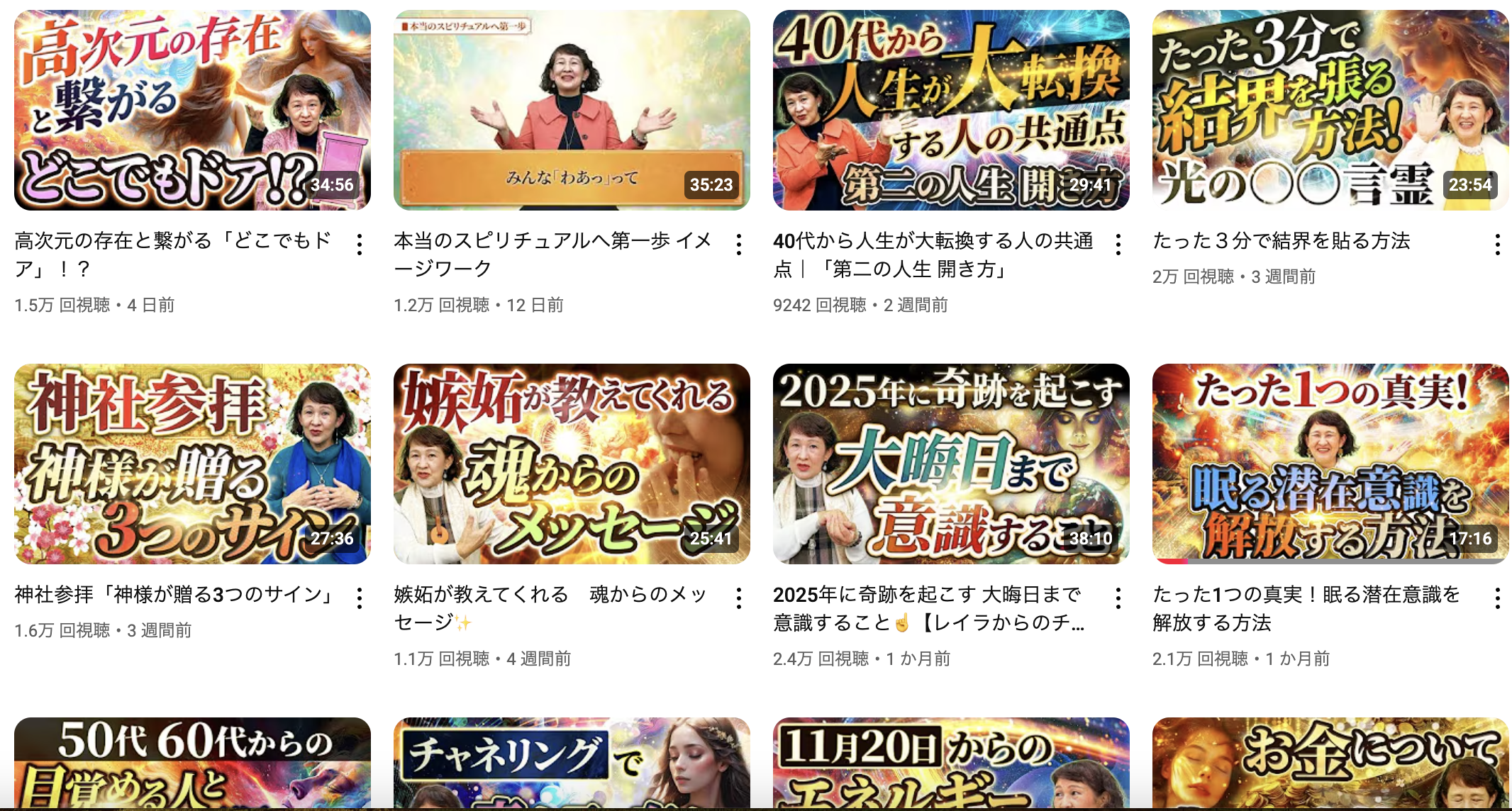Open more options for 2025年に奇跡を起こす video
1512x811 pixels.
coord(1118,598)
